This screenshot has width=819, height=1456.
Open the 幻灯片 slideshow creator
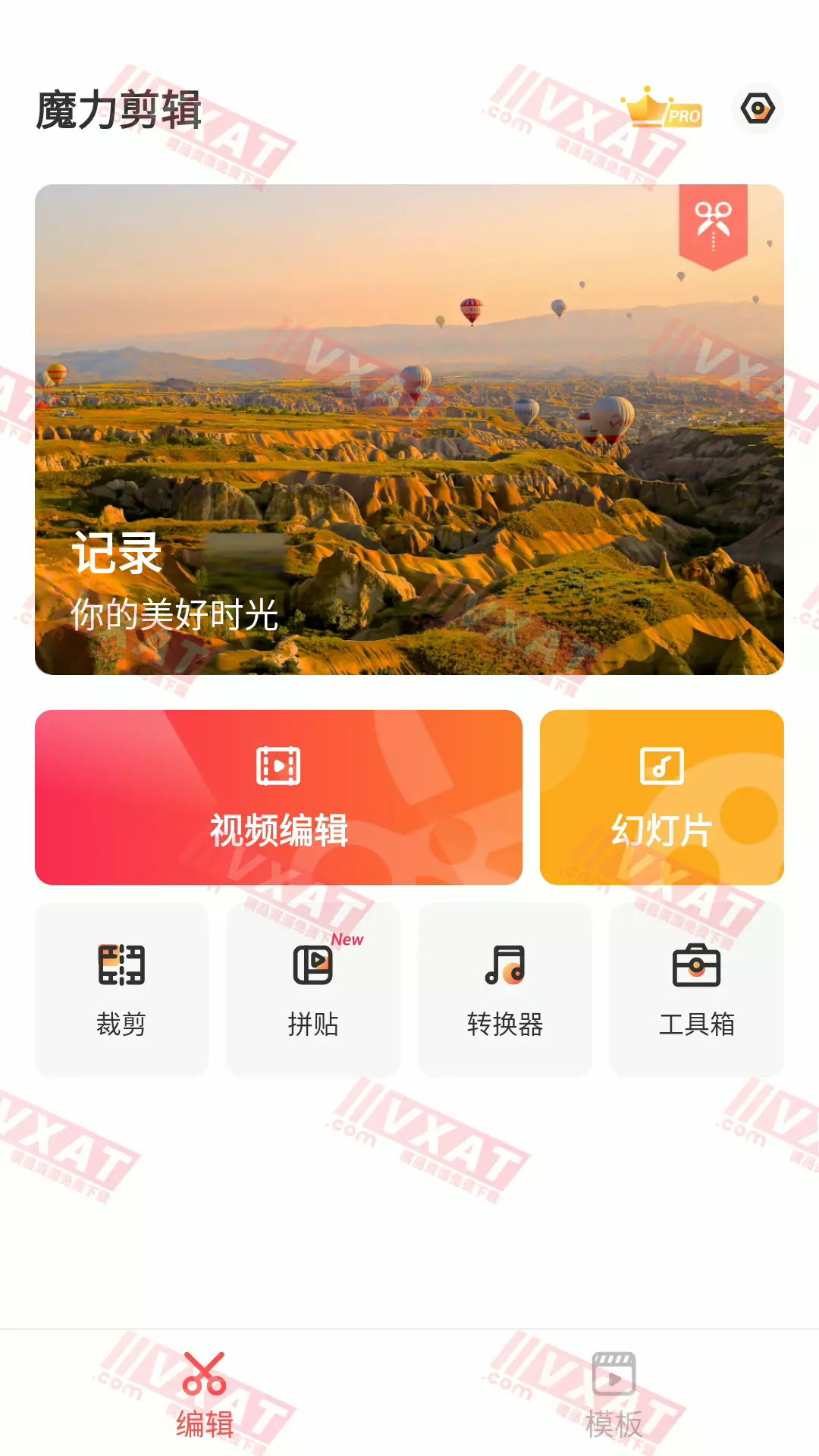(x=661, y=797)
